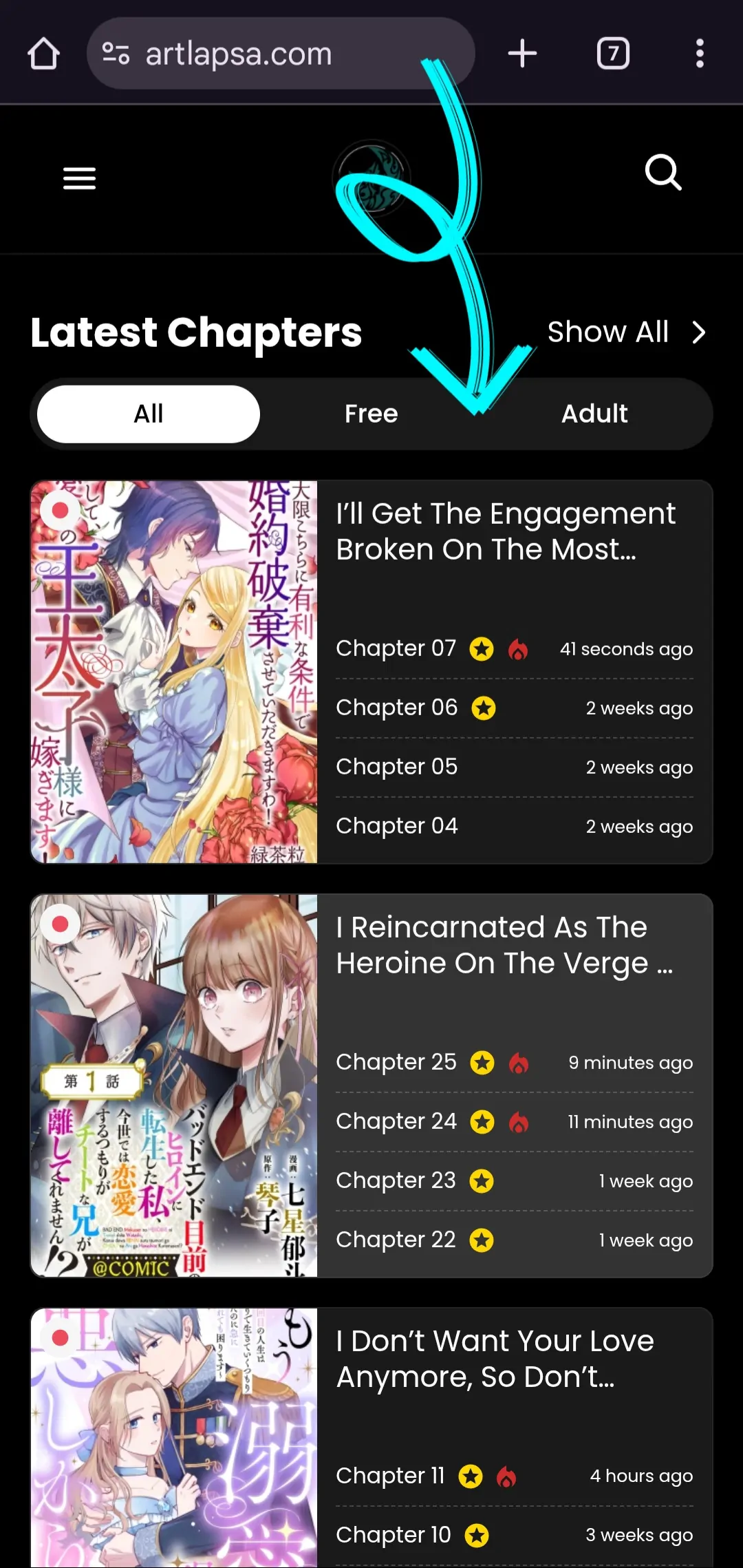
Task: Open the browser tab switcher
Action: (x=613, y=54)
